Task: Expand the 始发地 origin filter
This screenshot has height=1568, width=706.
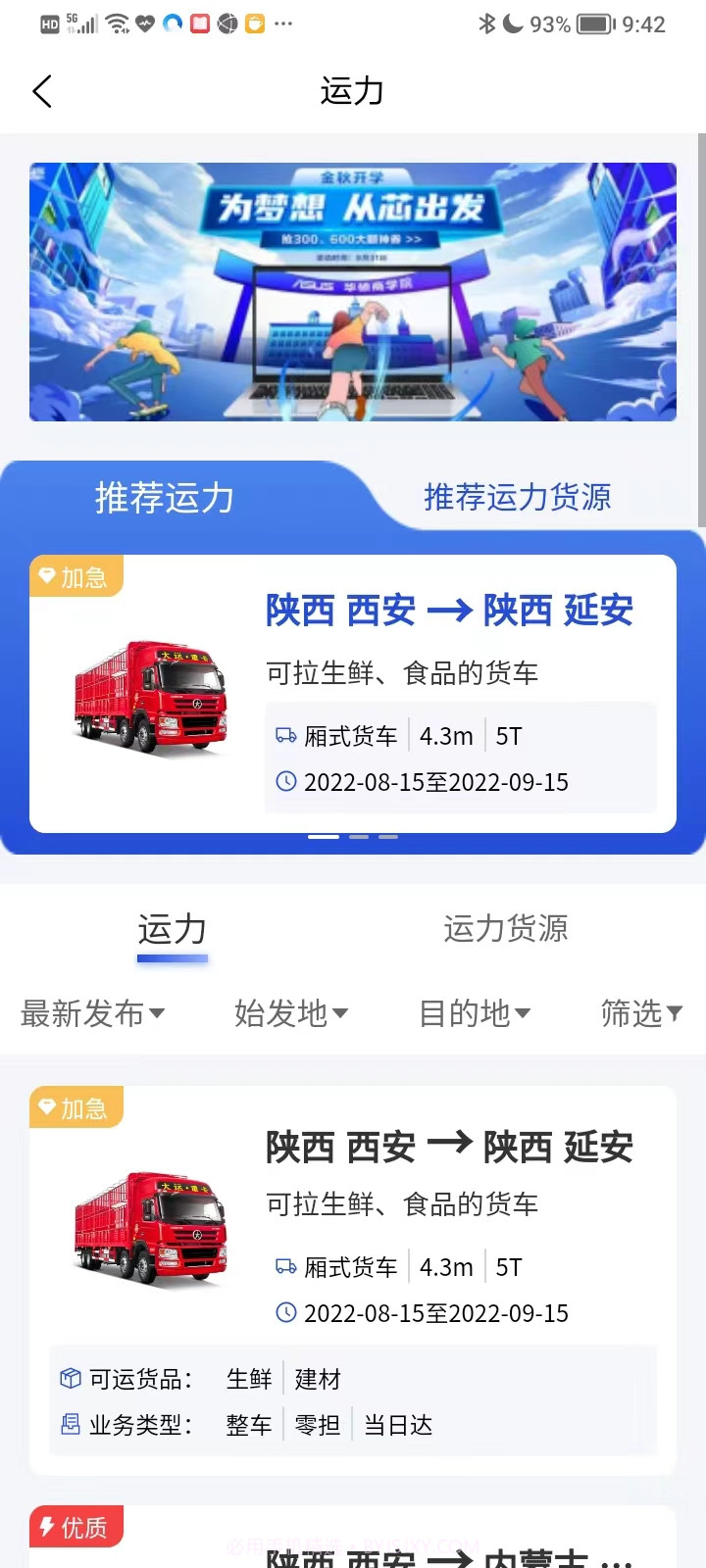Action: [289, 1015]
